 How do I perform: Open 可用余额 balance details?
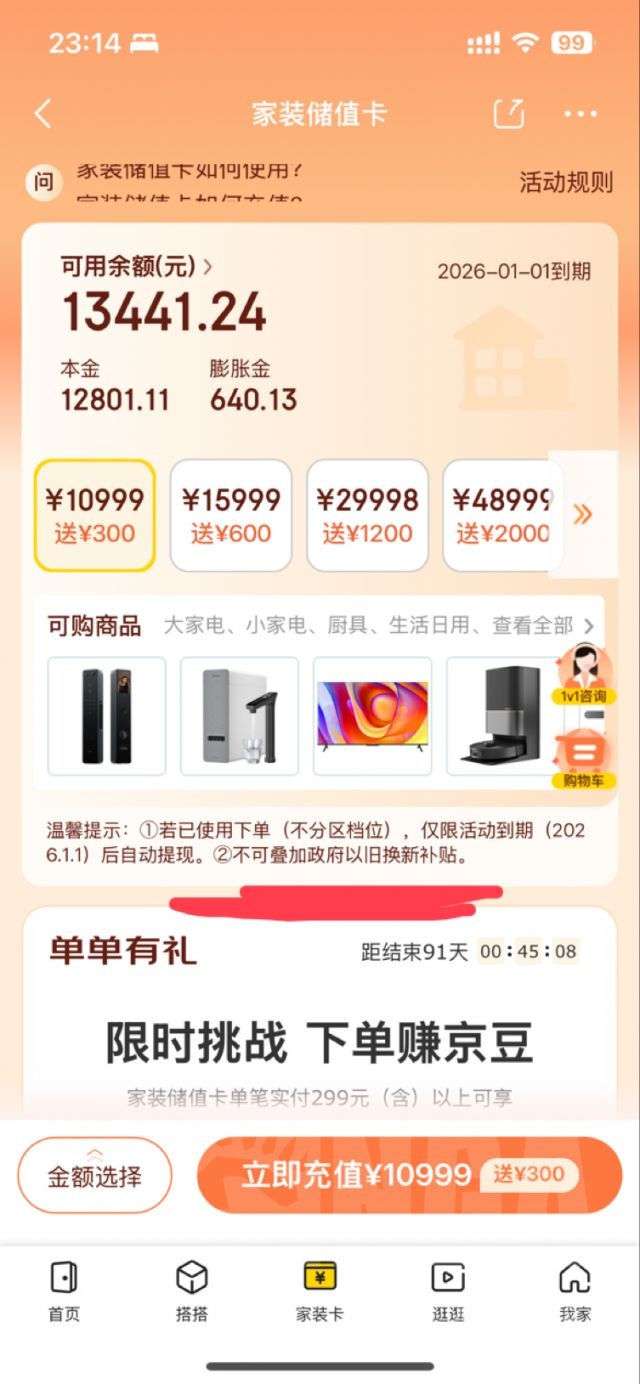click(137, 267)
